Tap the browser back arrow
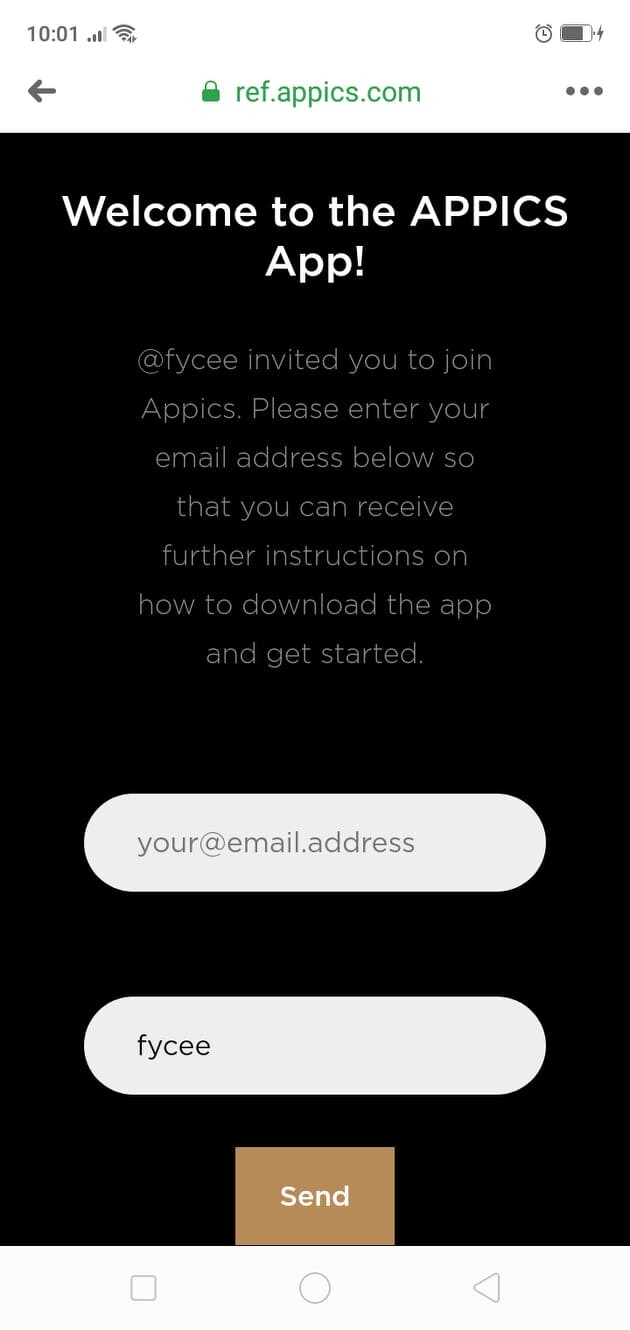This screenshot has height=1330, width=630. coord(42,92)
